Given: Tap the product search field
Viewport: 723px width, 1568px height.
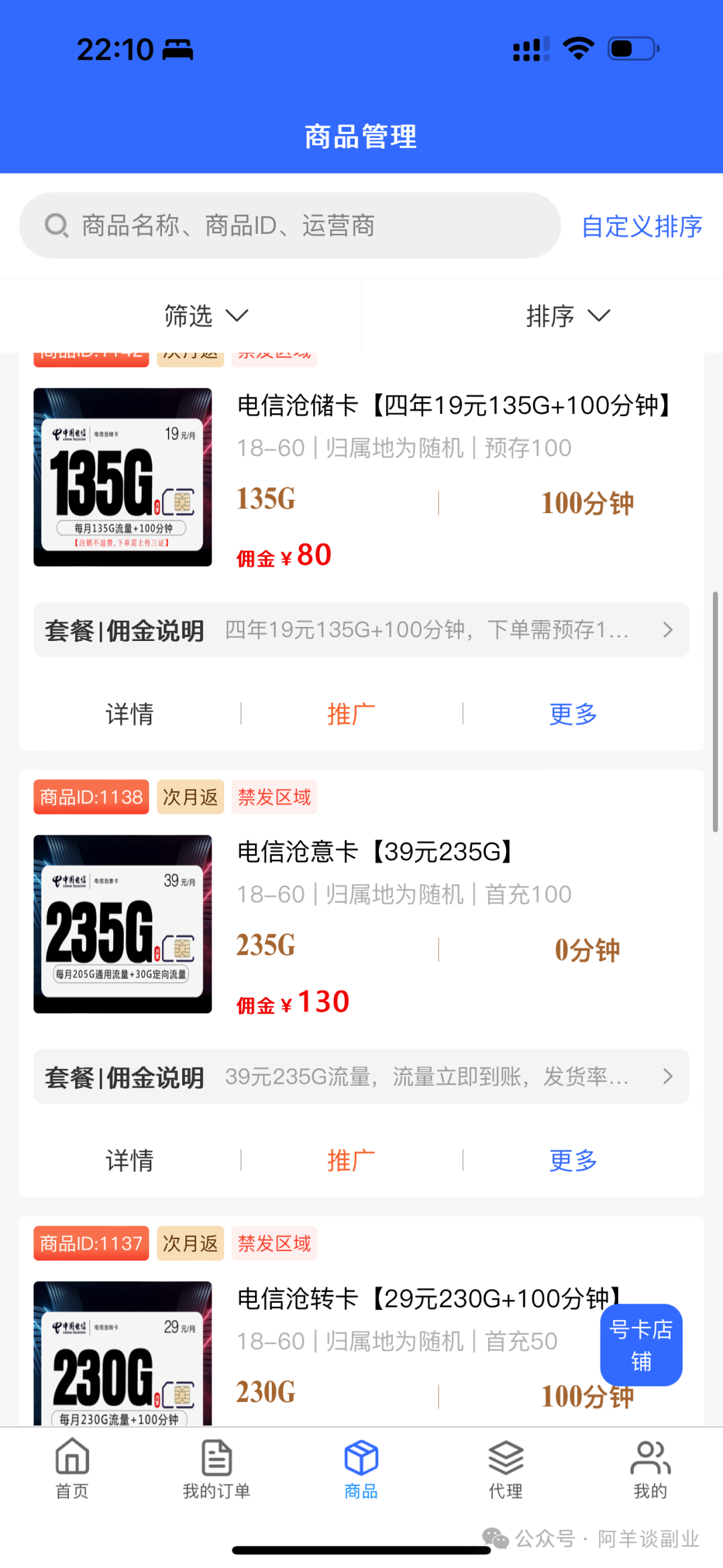Looking at the screenshot, I should 289,226.
